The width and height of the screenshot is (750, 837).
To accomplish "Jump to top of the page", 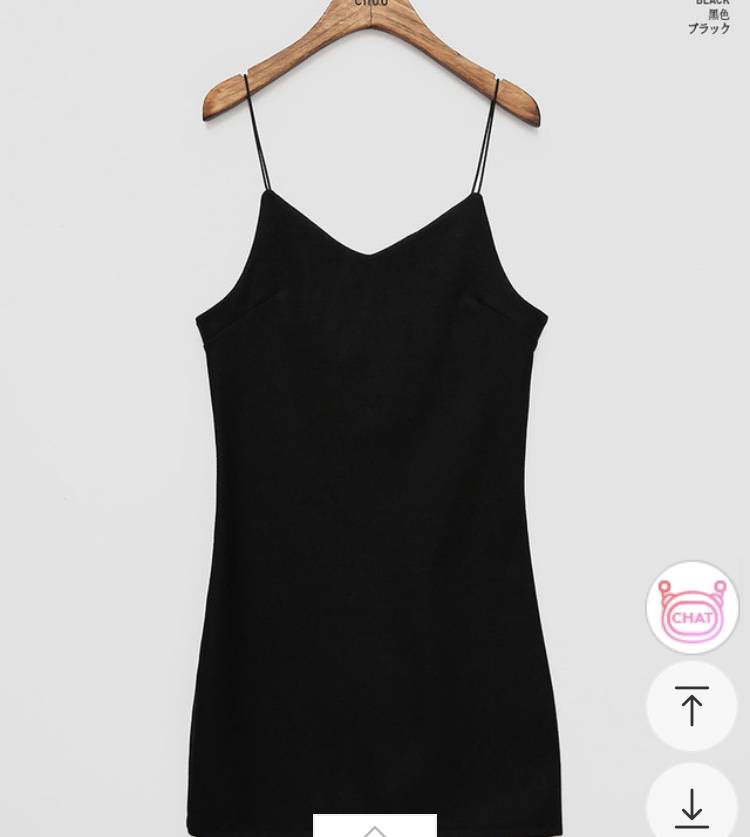I will pyautogui.click(x=692, y=706).
